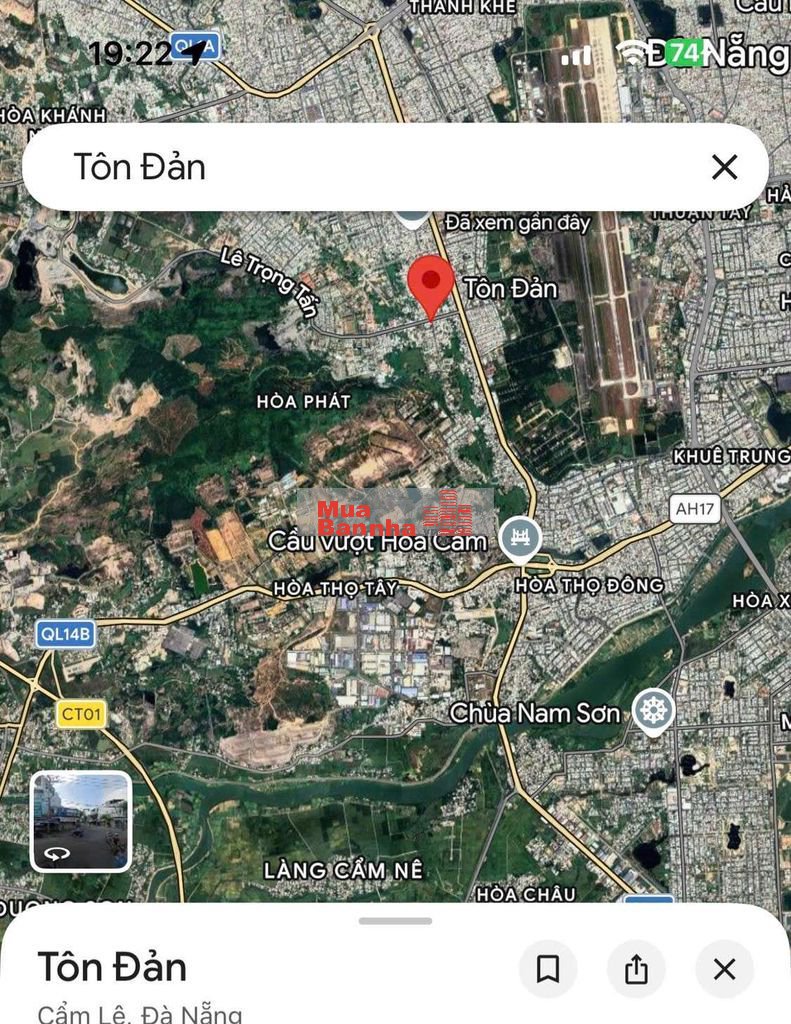Clear the Tôn Đản search query
Image resolution: width=791 pixels, height=1024 pixels.
point(724,167)
